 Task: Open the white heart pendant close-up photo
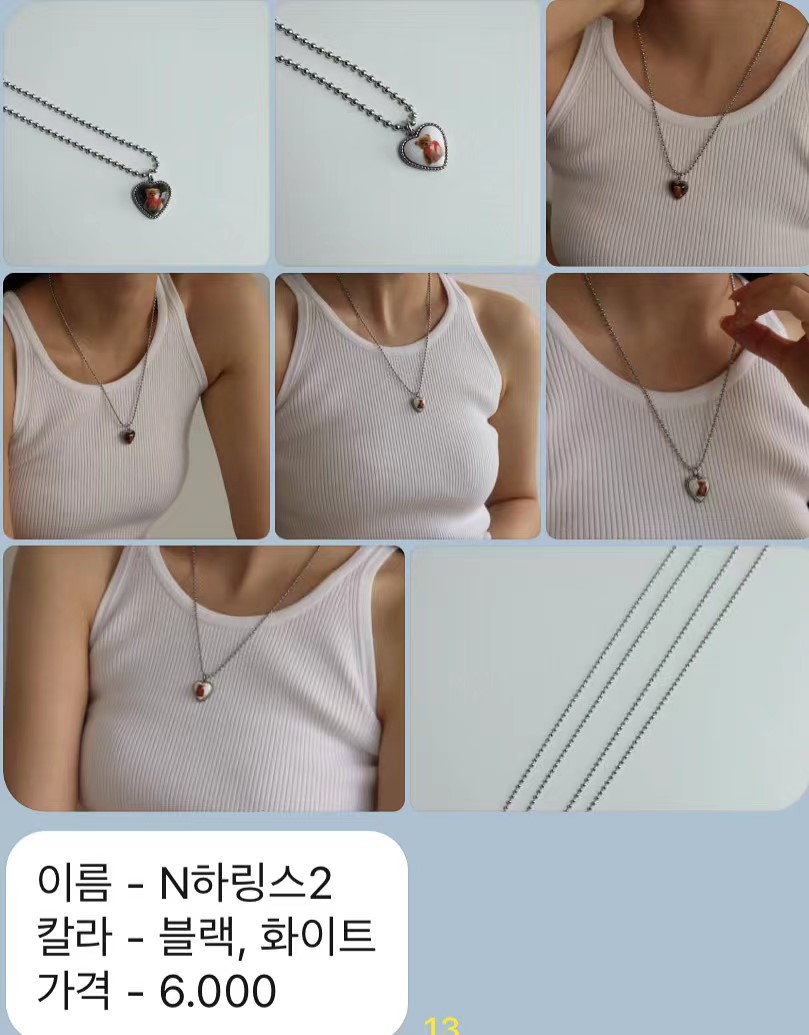click(x=408, y=133)
